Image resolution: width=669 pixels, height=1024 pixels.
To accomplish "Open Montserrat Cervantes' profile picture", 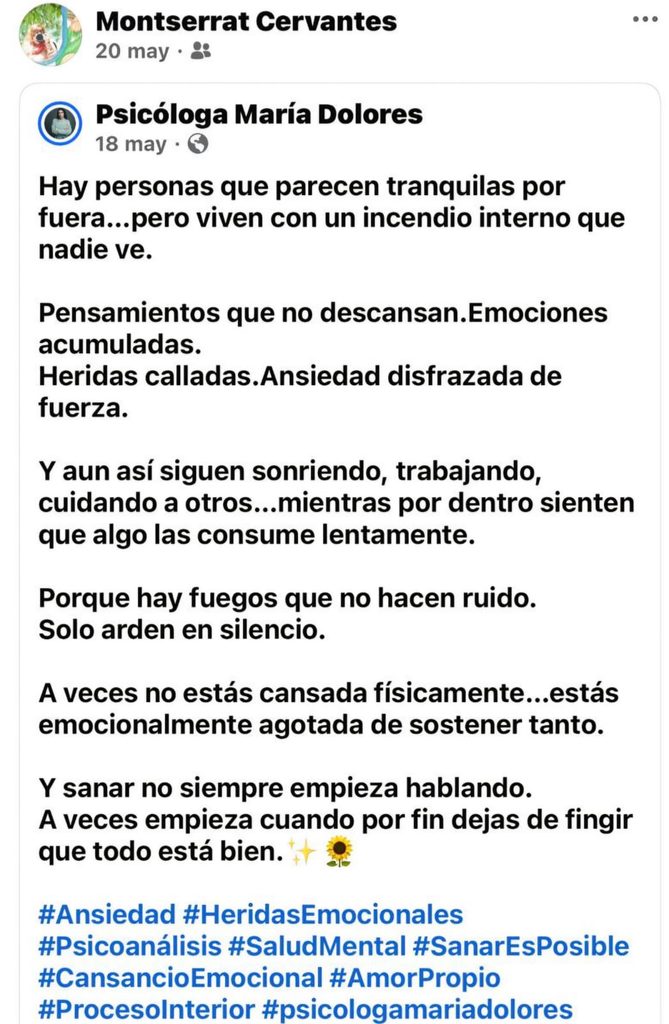I will 50,35.
